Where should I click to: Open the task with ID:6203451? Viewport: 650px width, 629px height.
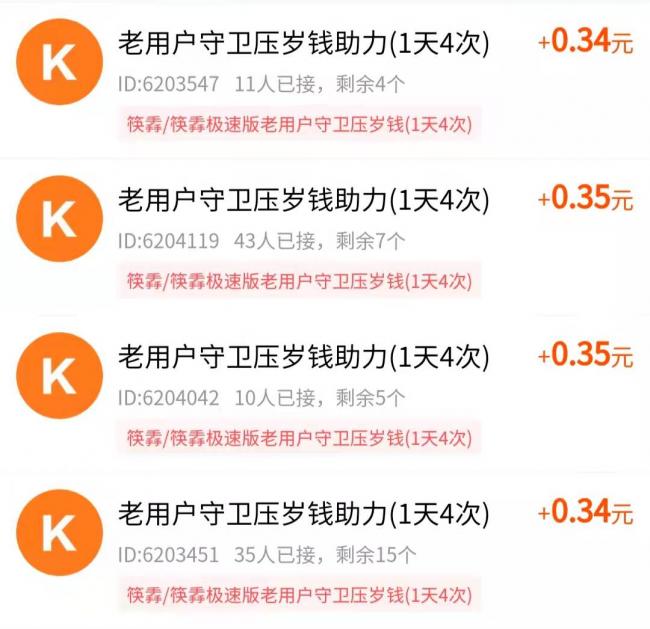[x=304, y=514]
